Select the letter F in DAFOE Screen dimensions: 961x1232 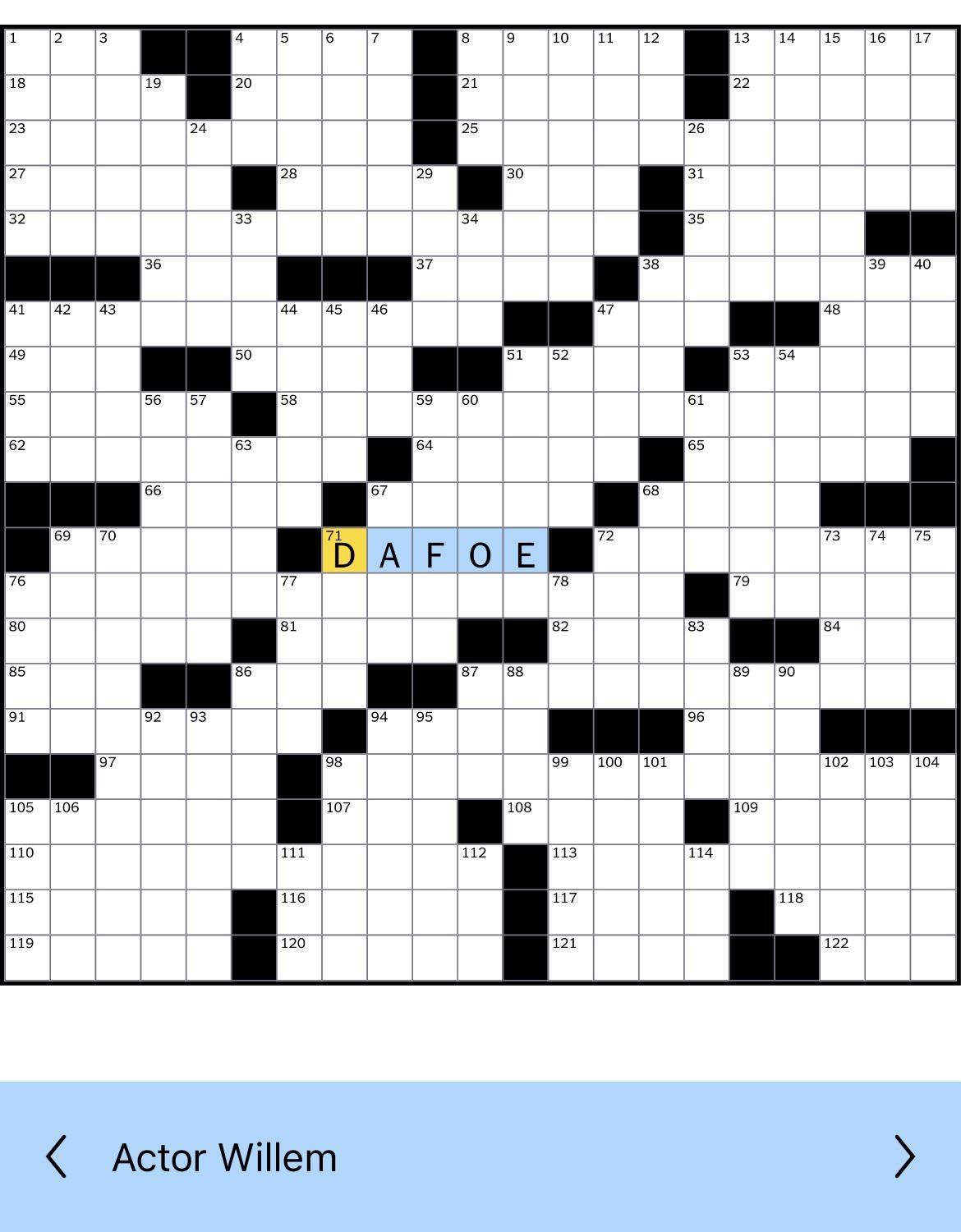click(435, 552)
